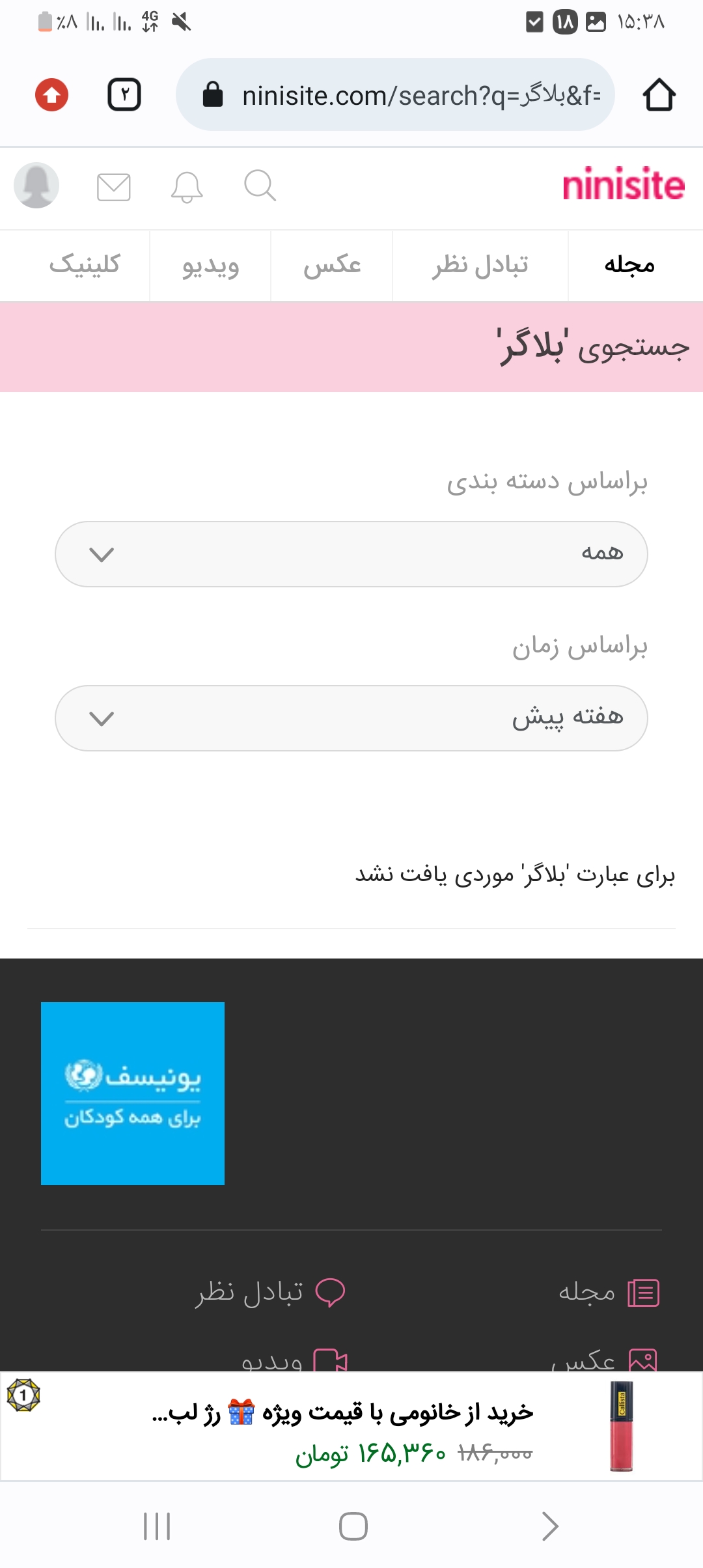Open the browser tab switcher
703x1568 pixels.
tap(124, 95)
